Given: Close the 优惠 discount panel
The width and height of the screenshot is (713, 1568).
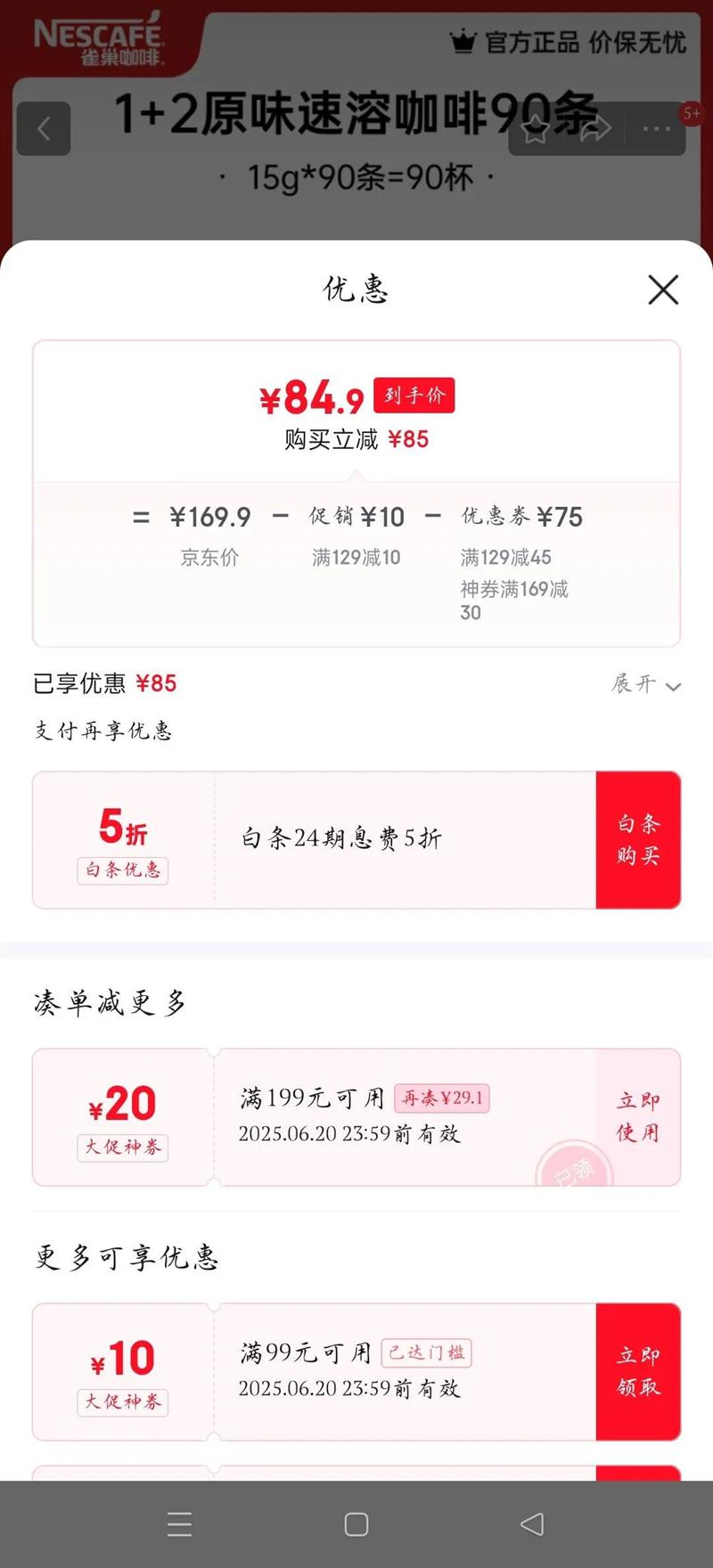Looking at the screenshot, I should (x=663, y=290).
